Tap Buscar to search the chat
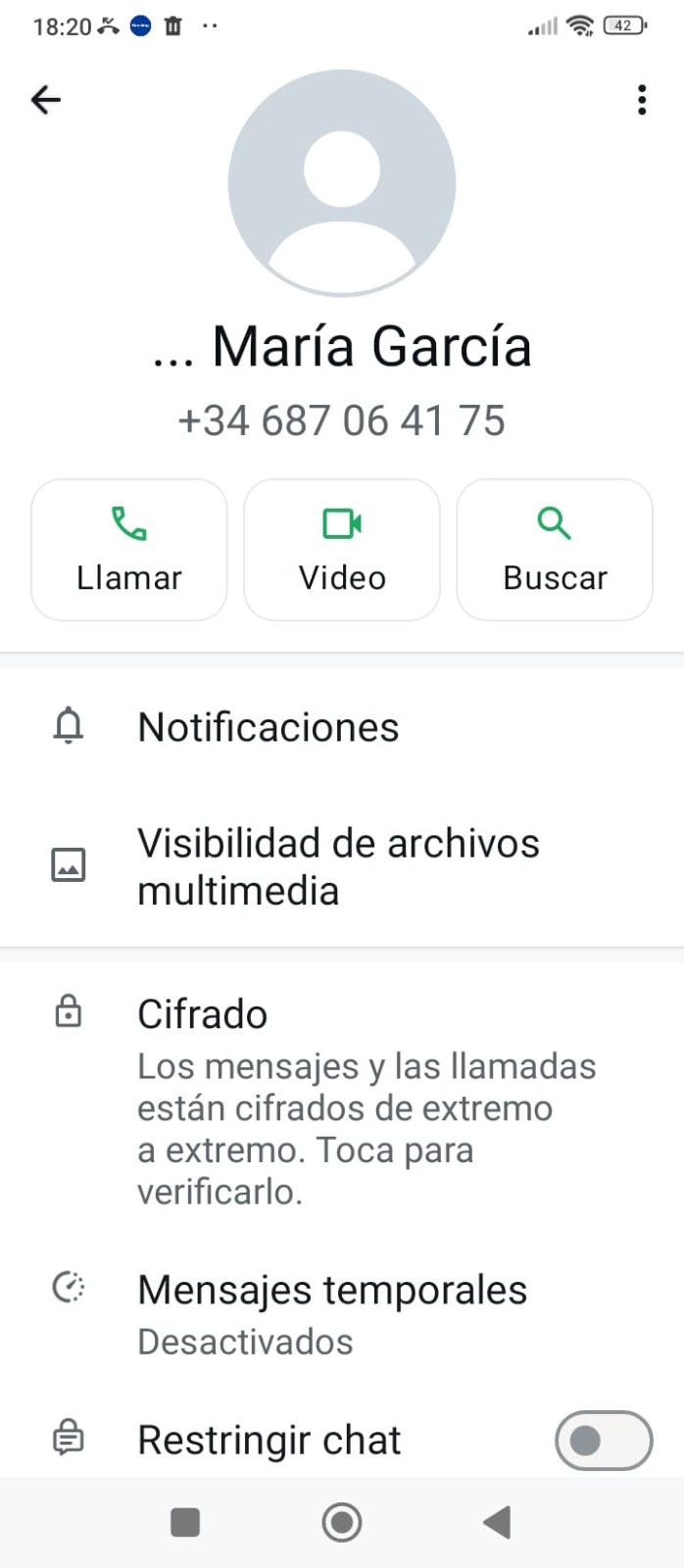 555,550
